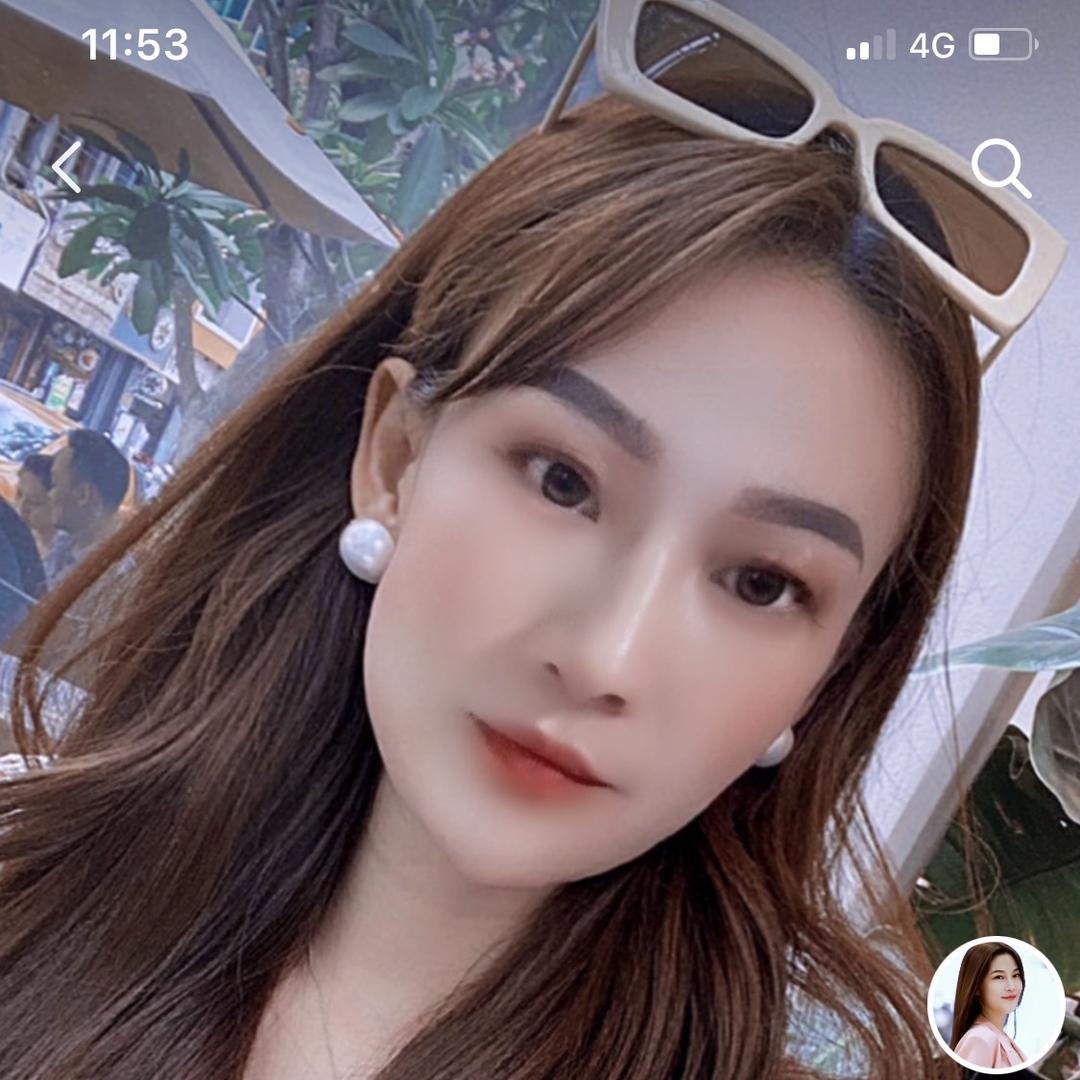Viewport: 1080px width, 1080px height.
Task: Open the search magnifier icon
Action: pyautogui.click(x=1000, y=167)
